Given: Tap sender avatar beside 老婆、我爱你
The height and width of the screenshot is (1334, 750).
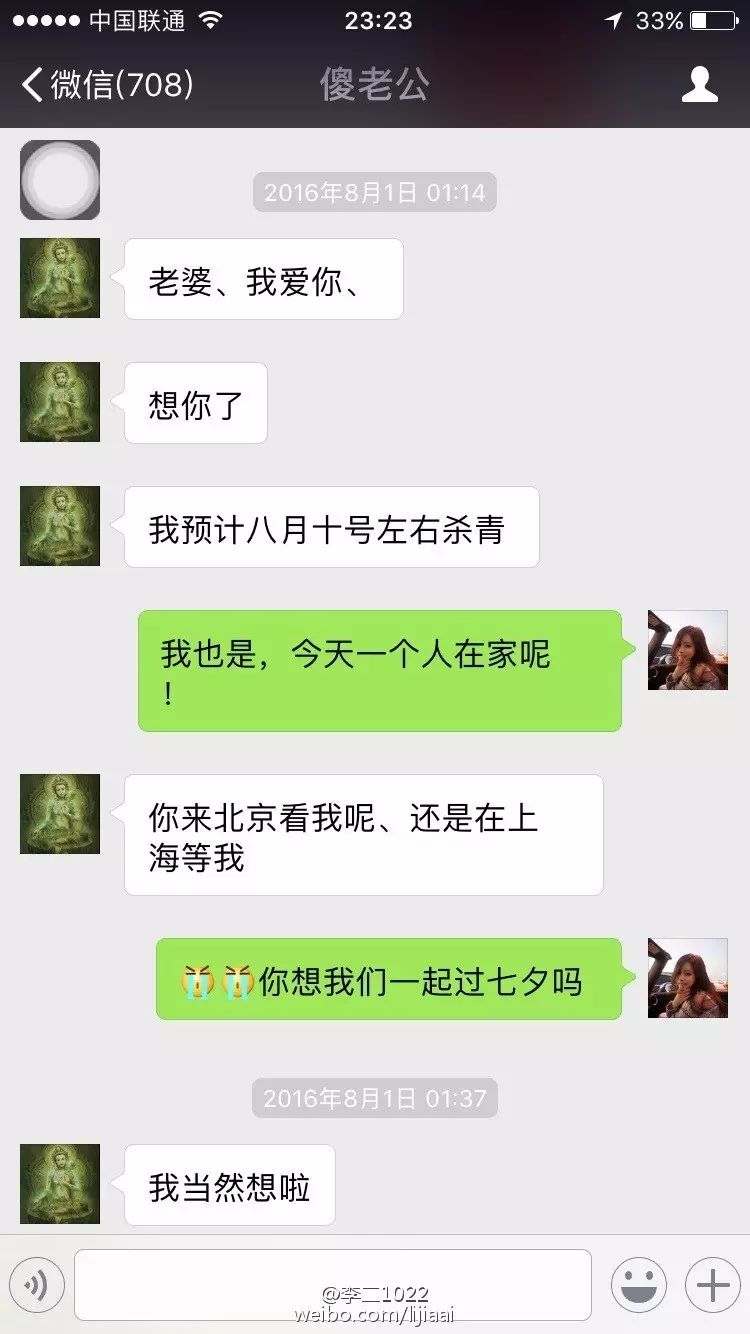Looking at the screenshot, I should [60, 278].
